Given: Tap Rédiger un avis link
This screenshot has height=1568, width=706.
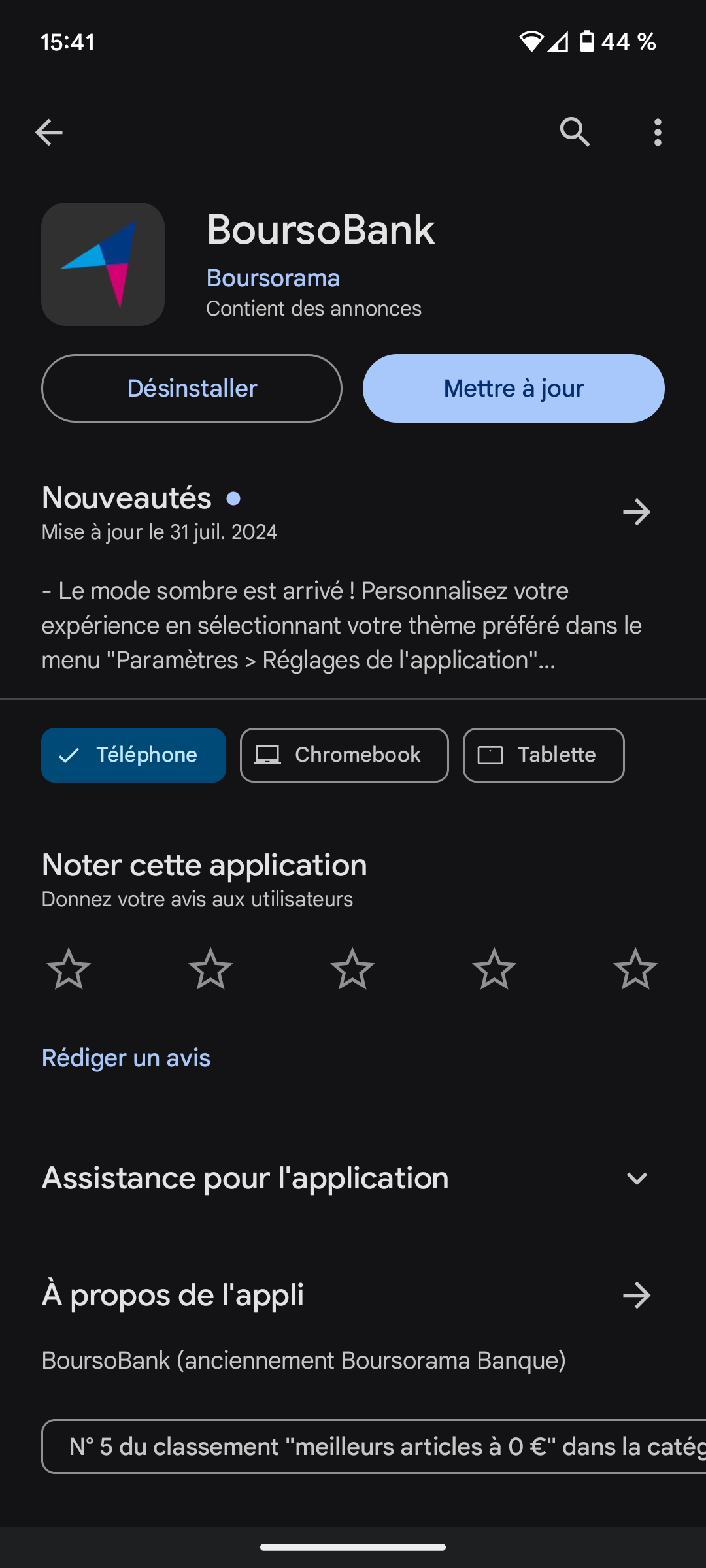Looking at the screenshot, I should [126, 1058].
